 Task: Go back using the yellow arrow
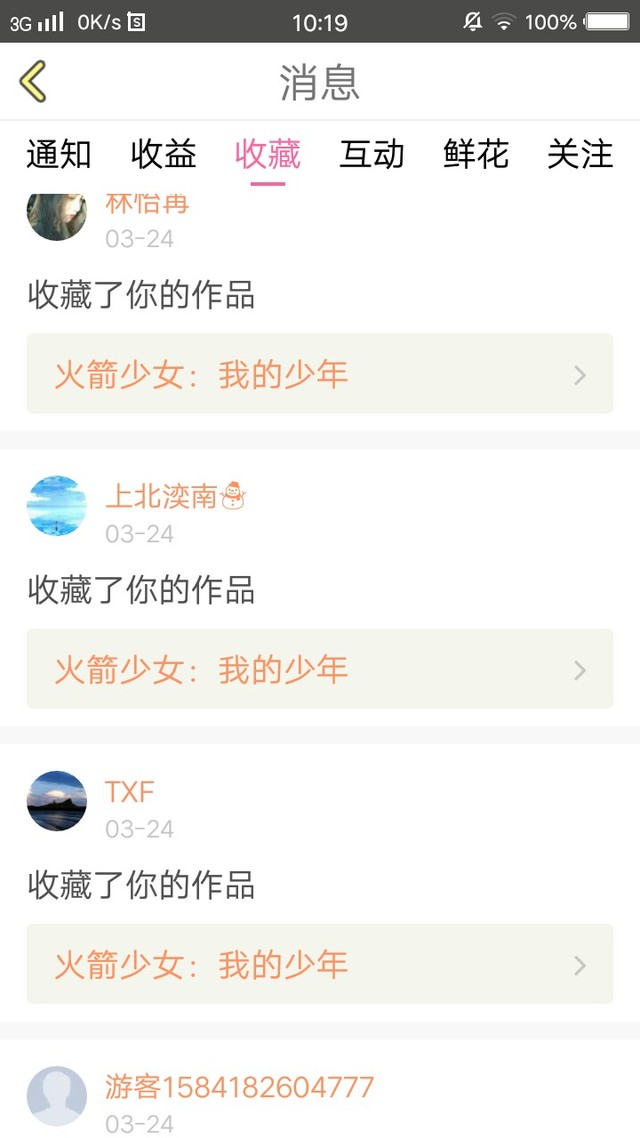pos(33,82)
